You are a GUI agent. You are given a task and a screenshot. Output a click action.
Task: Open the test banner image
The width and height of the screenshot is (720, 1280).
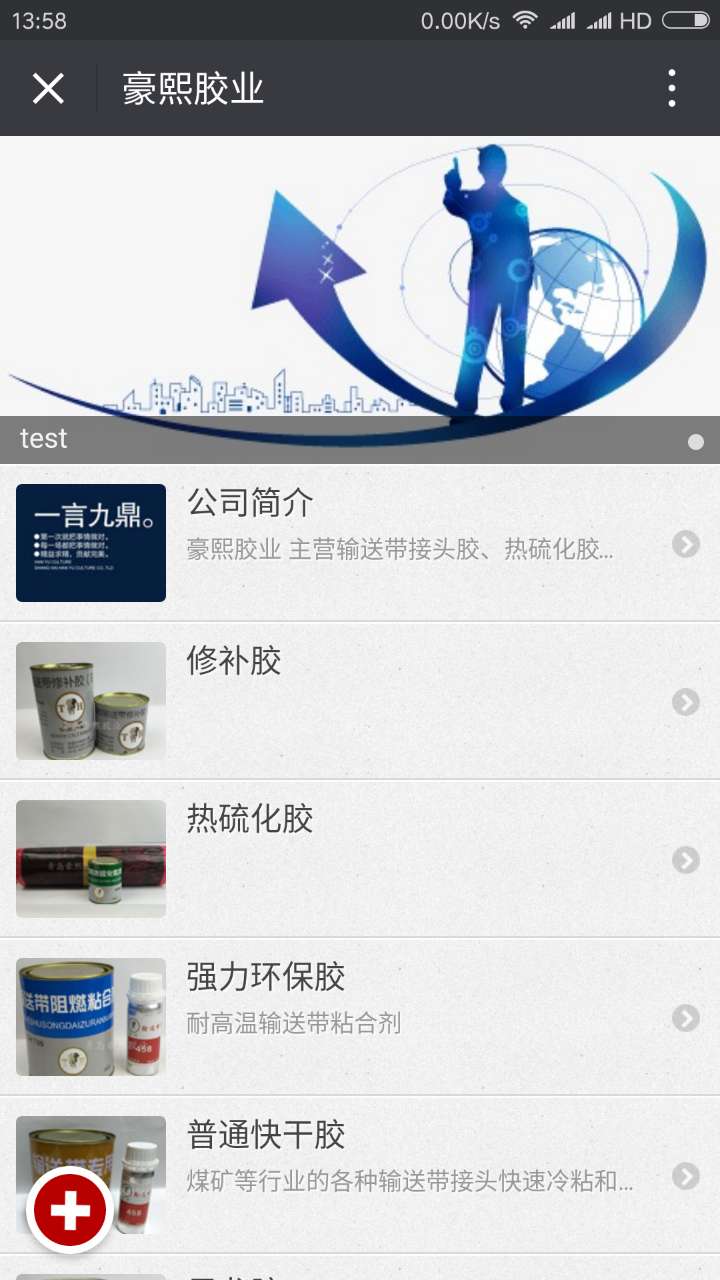pos(360,290)
